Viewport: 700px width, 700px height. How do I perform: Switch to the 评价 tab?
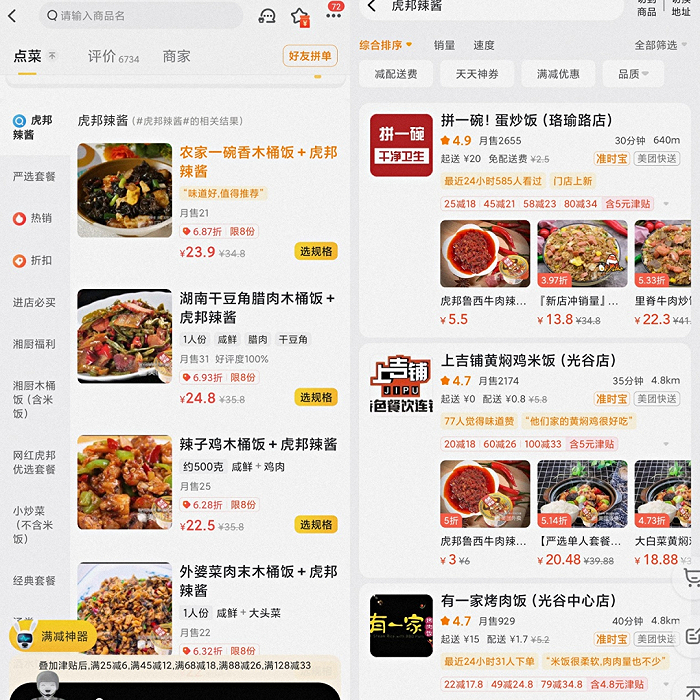pos(113,56)
